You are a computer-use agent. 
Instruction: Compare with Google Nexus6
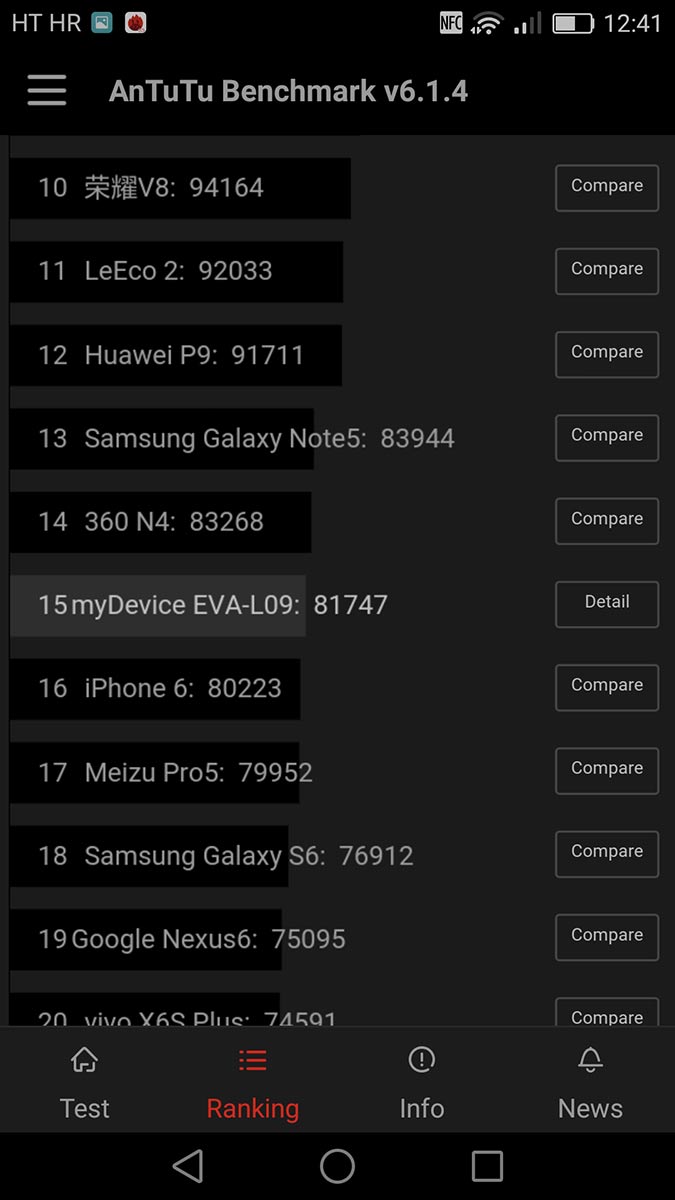pos(606,937)
